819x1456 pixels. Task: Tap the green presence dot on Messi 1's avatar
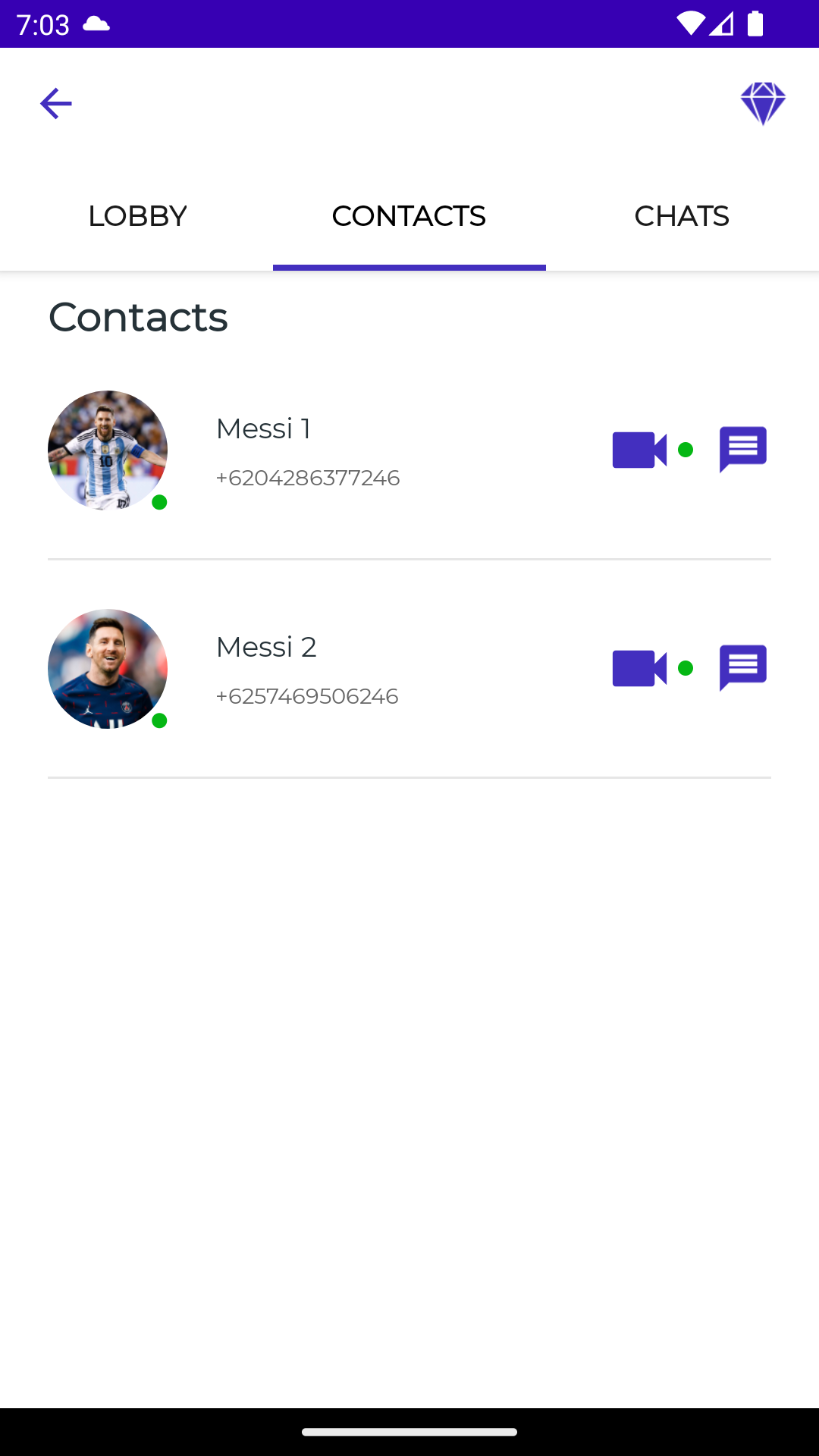161,503
